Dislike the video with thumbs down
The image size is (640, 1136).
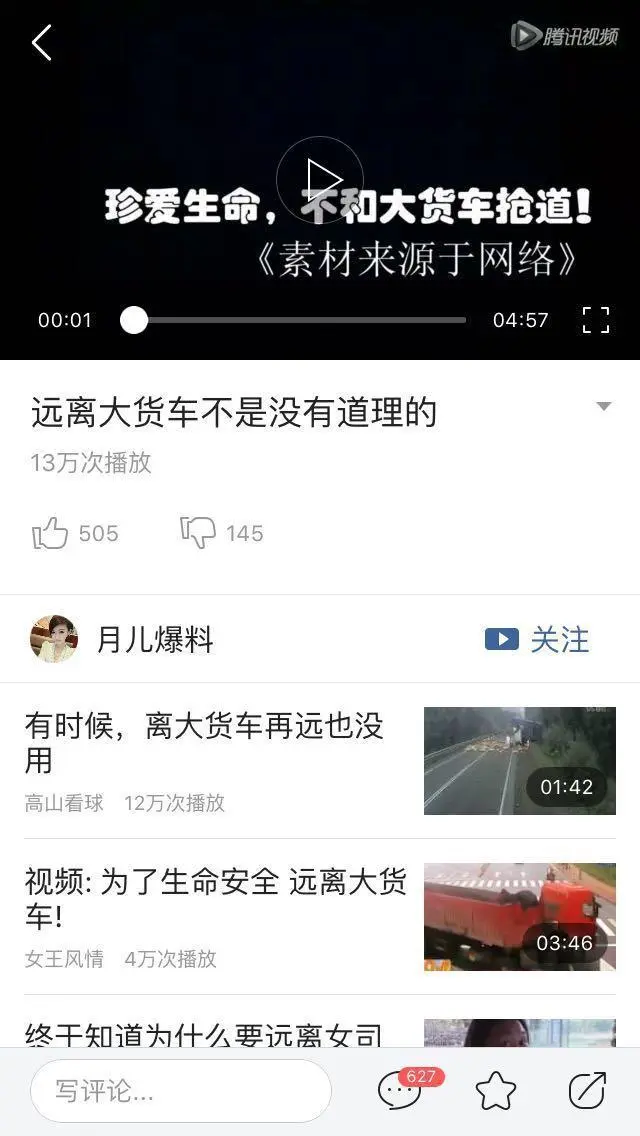[x=198, y=533]
